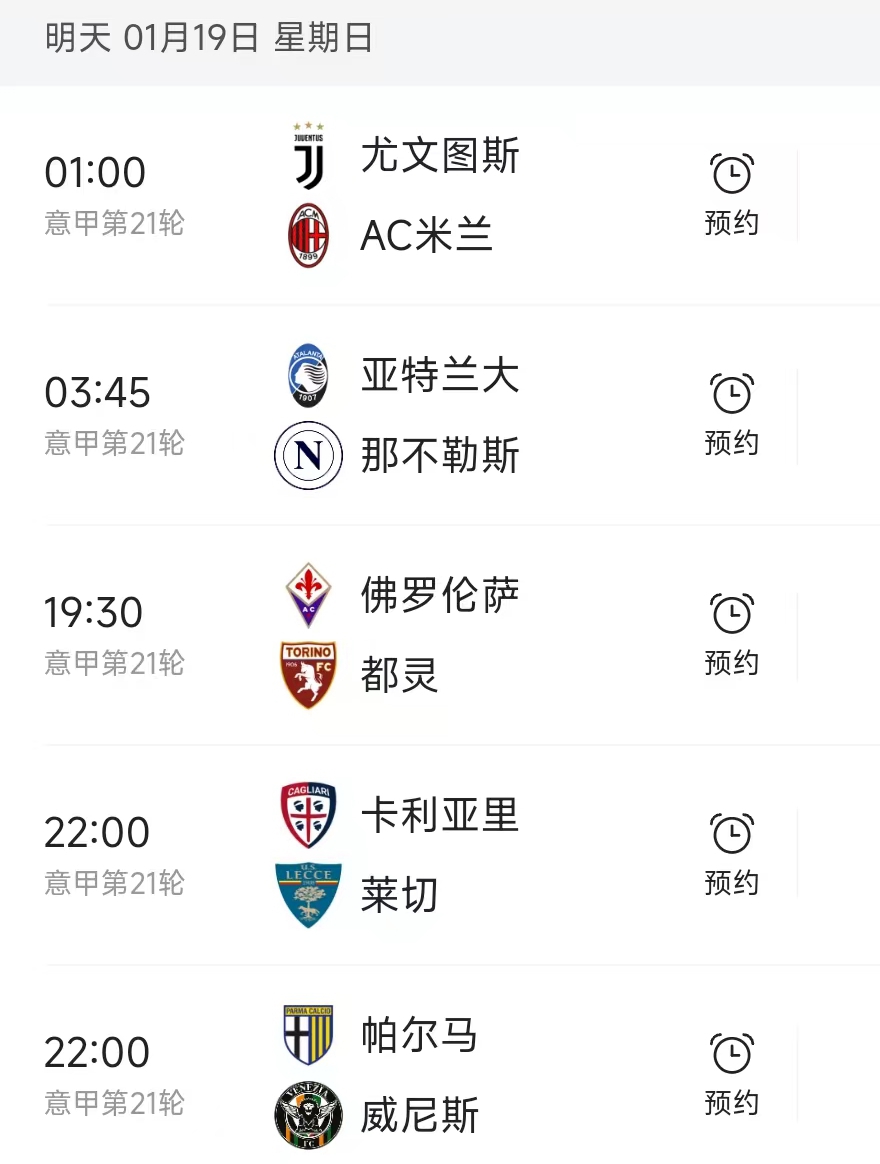Click the 意甲第21轮 label under 19:30
Image resolution: width=880 pixels, height=1164 pixels.
point(113,663)
